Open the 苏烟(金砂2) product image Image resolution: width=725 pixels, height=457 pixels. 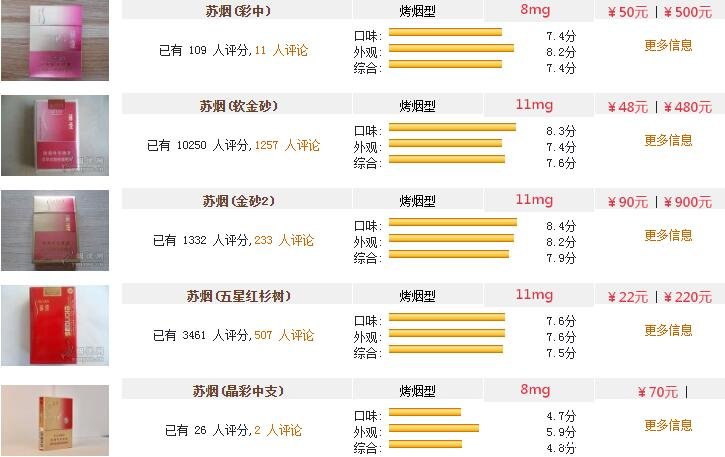(41, 230)
